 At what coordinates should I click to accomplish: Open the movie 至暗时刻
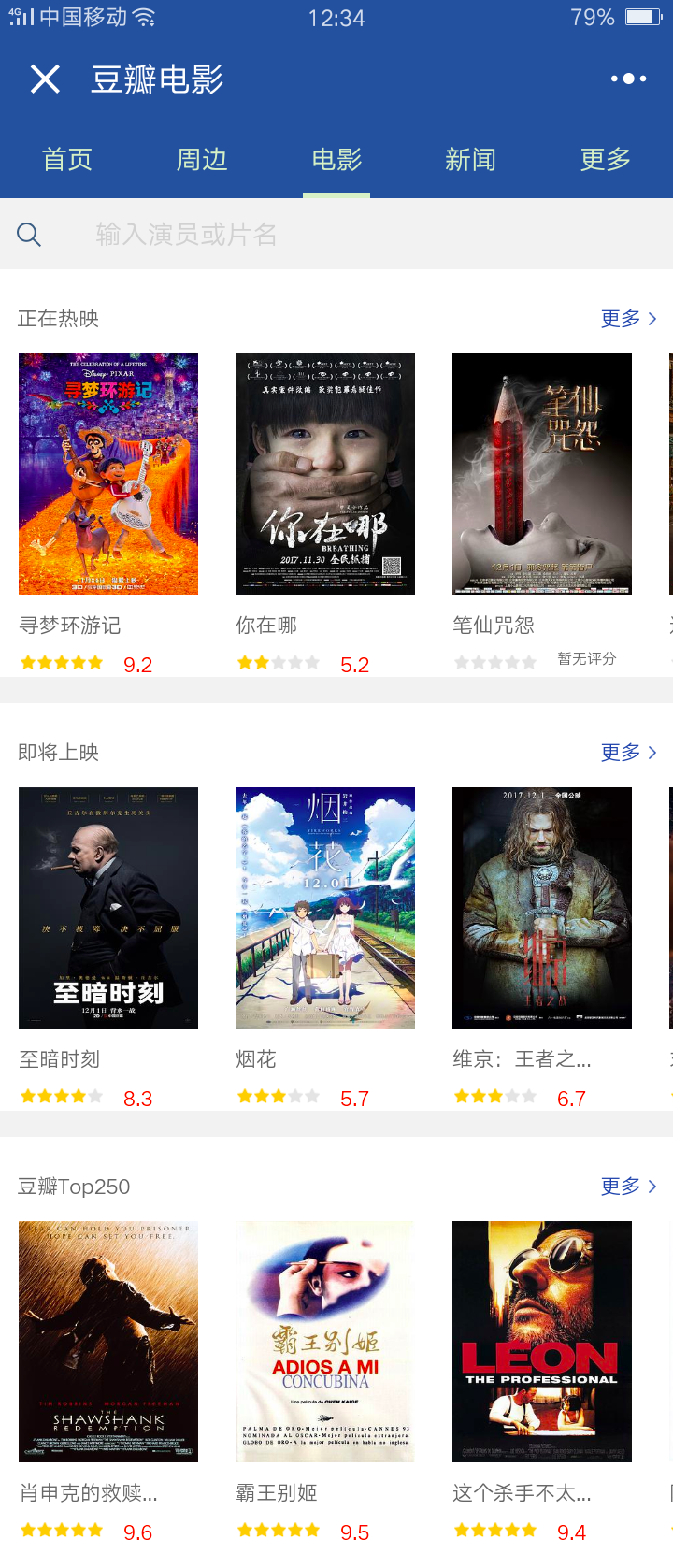(108, 908)
